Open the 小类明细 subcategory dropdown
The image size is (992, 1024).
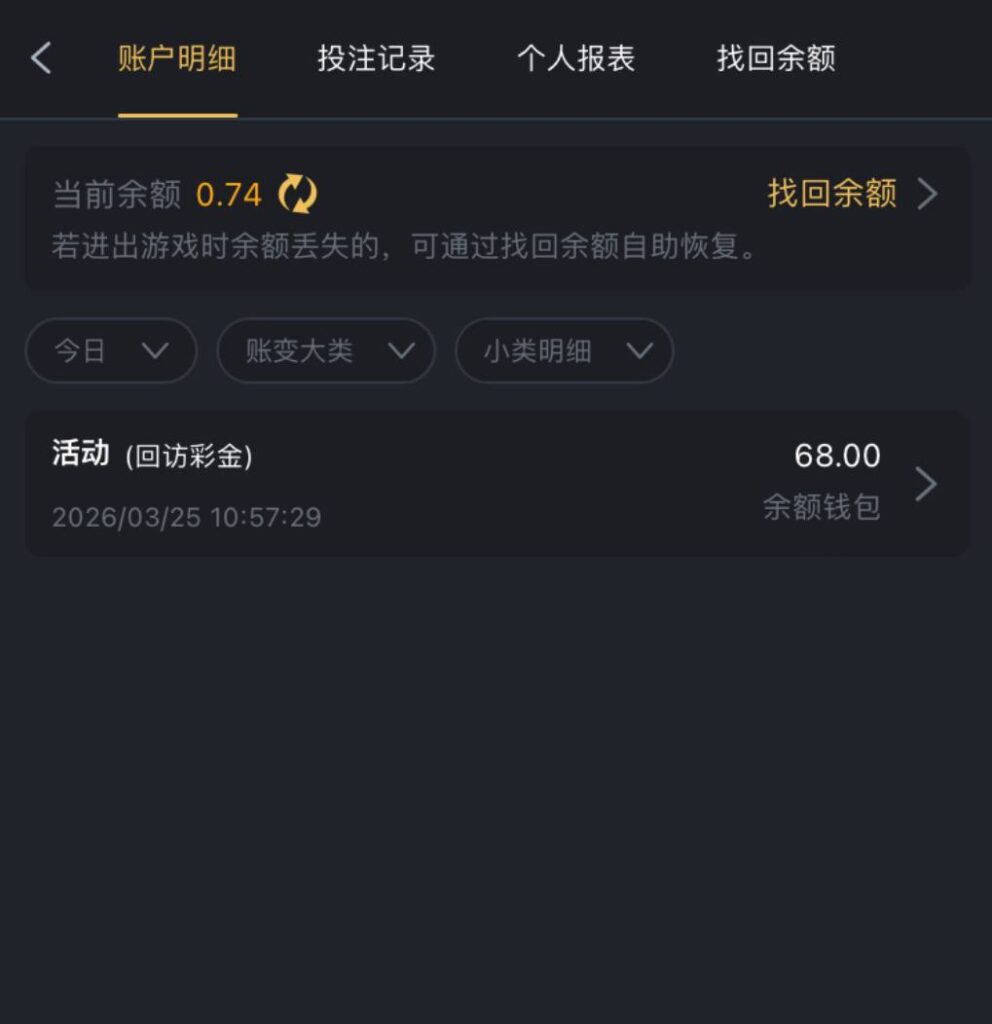[563, 351]
